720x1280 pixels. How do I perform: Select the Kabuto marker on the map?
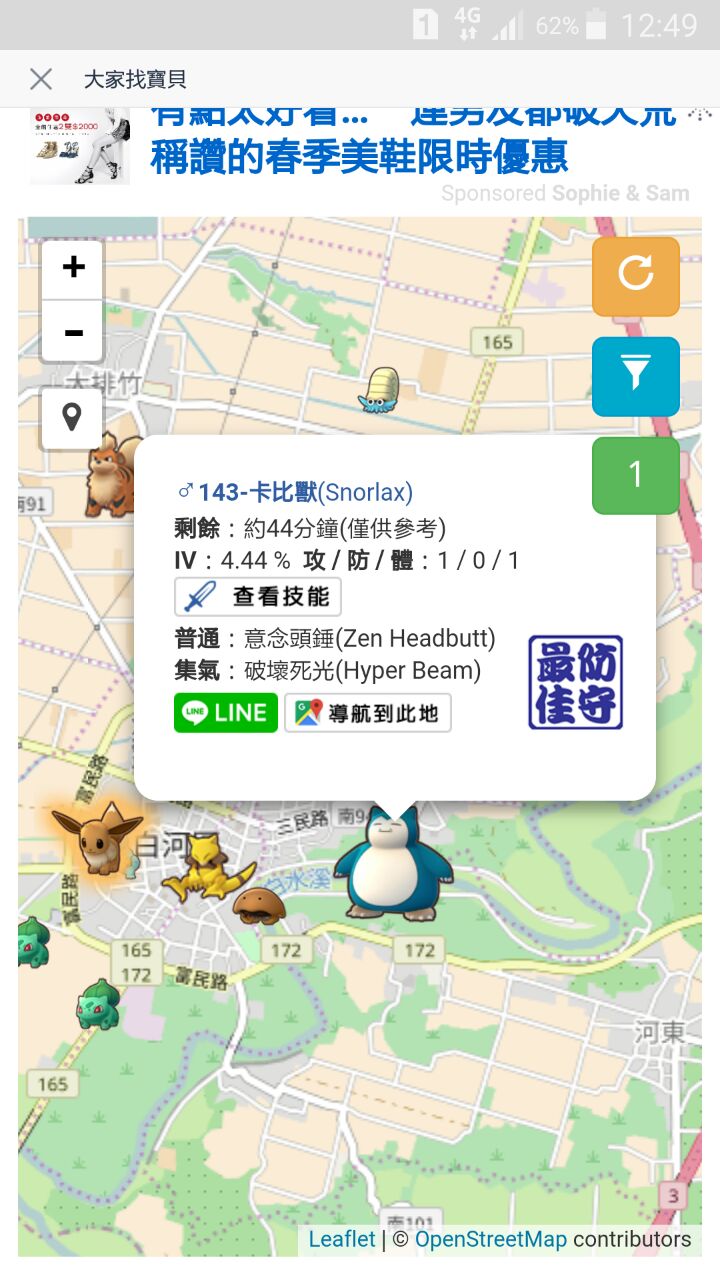point(255,904)
